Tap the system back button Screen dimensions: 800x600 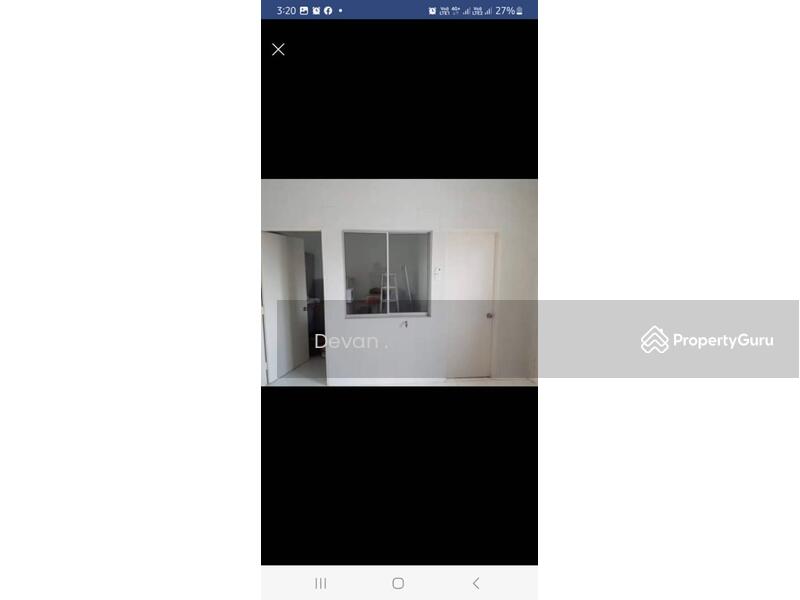coord(476,583)
